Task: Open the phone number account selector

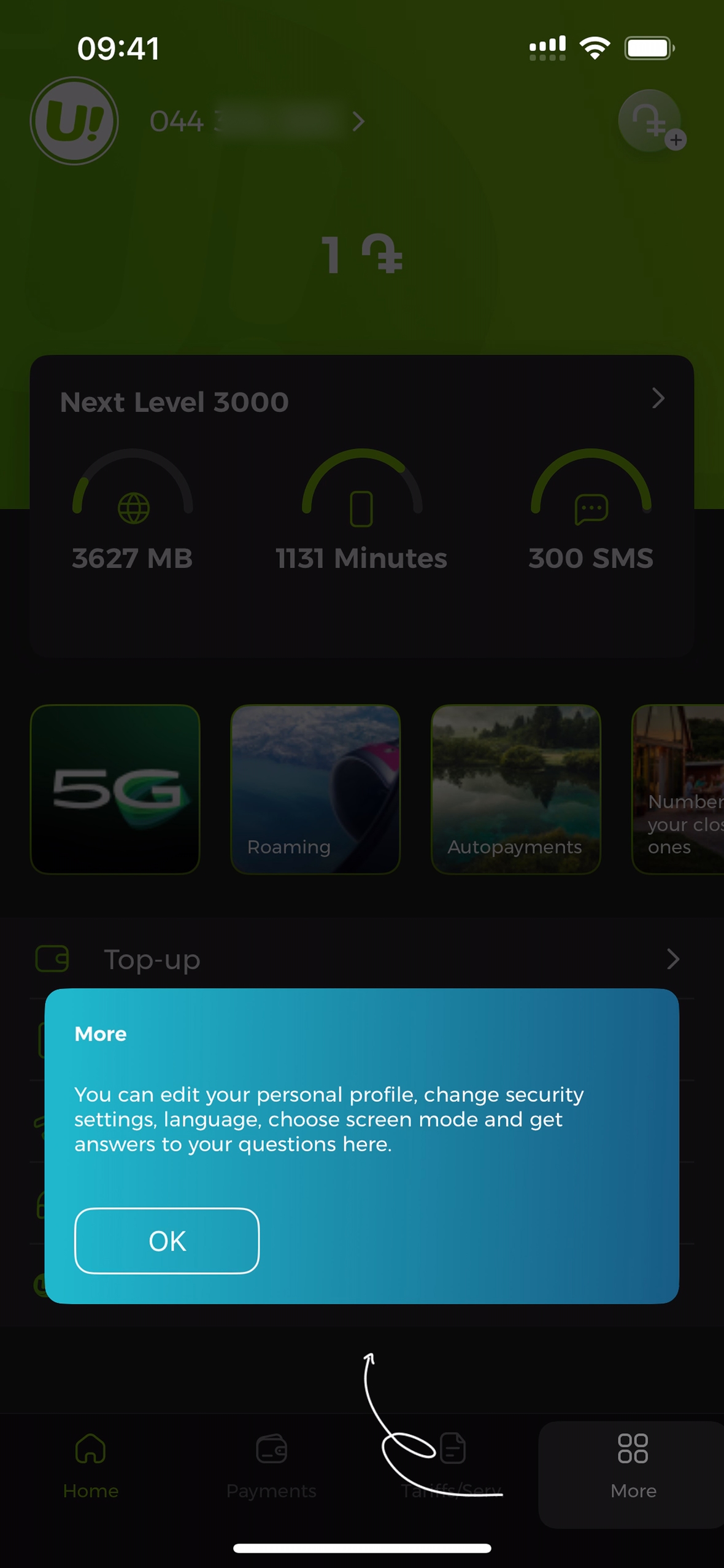Action: click(x=258, y=121)
